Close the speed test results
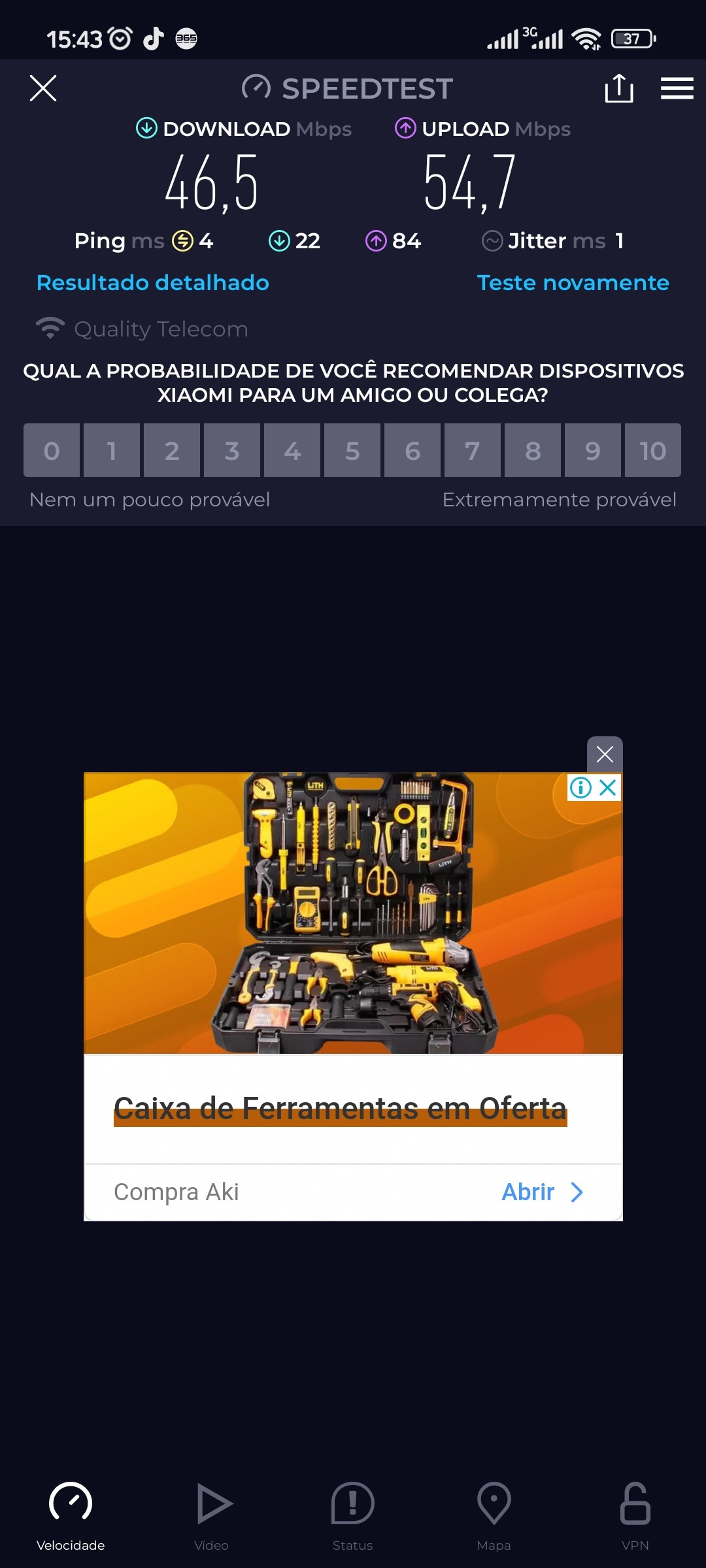Viewport: 706px width, 1568px height. click(43, 88)
